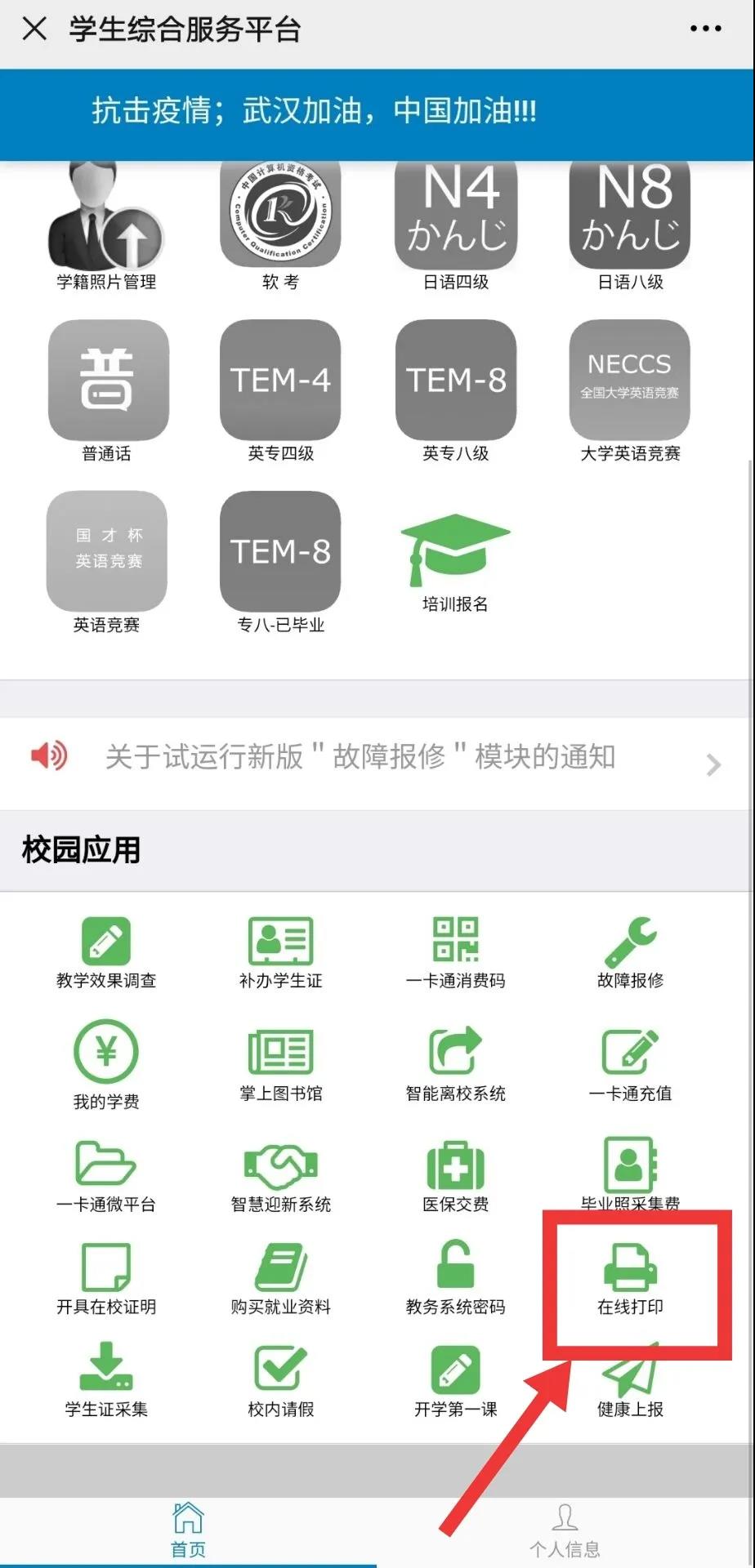Open the three-dot overflow menu
The image size is (755, 1568).
click(705, 29)
